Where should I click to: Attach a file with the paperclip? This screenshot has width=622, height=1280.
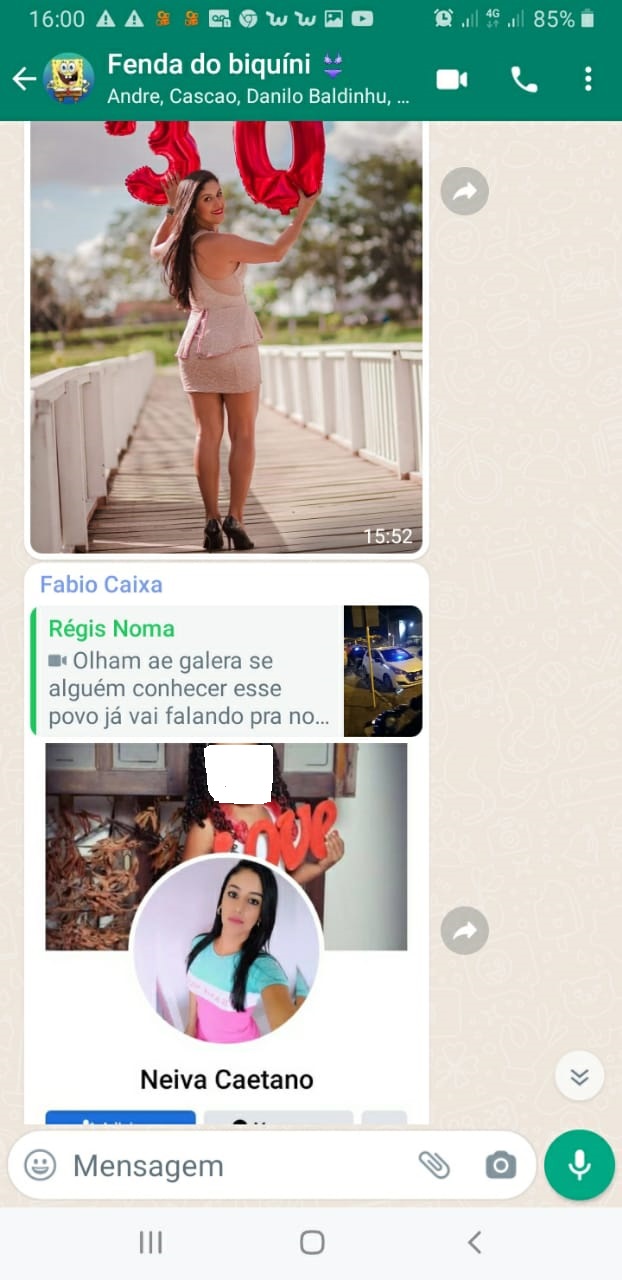(x=434, y=1165)
